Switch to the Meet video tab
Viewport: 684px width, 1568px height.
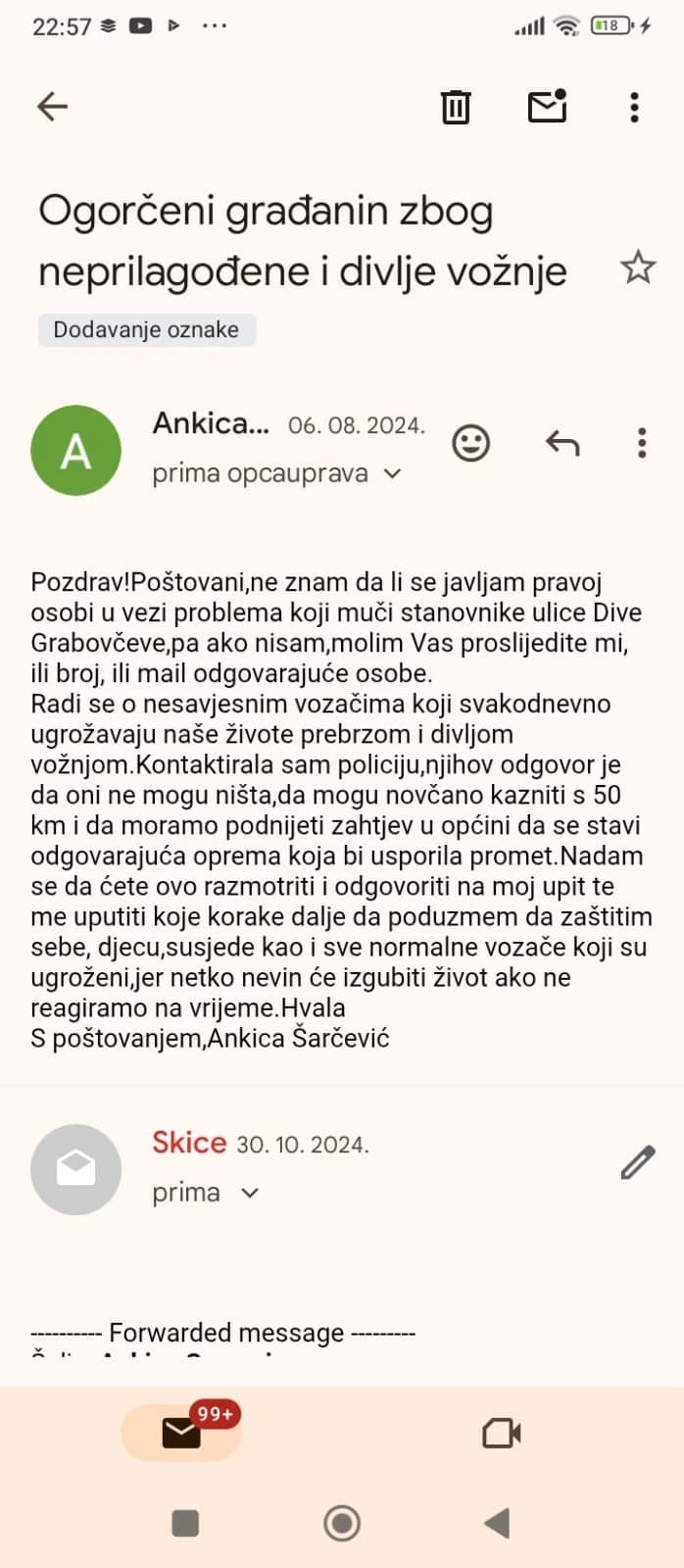click(x=502, y=1433)
